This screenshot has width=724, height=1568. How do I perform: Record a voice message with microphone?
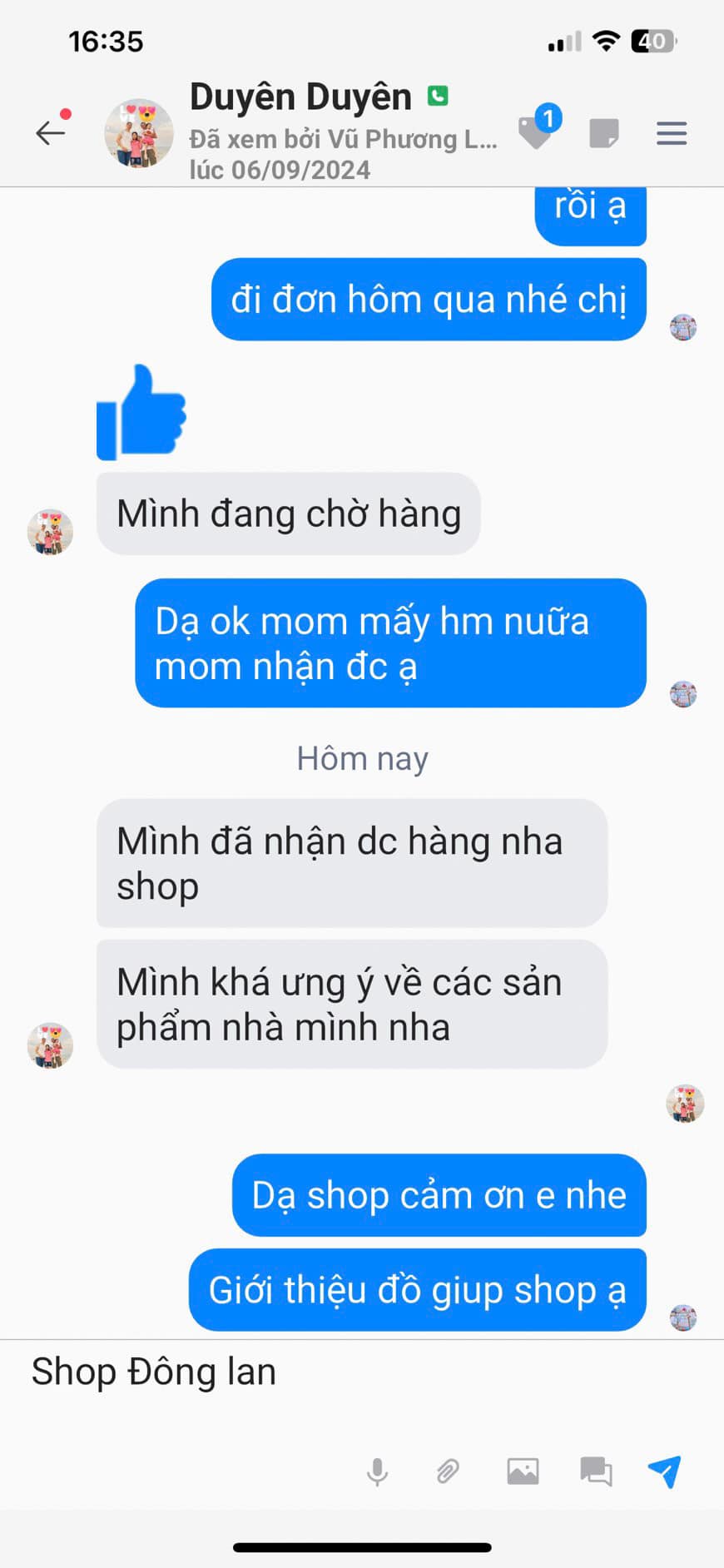tap(377, 1471)
